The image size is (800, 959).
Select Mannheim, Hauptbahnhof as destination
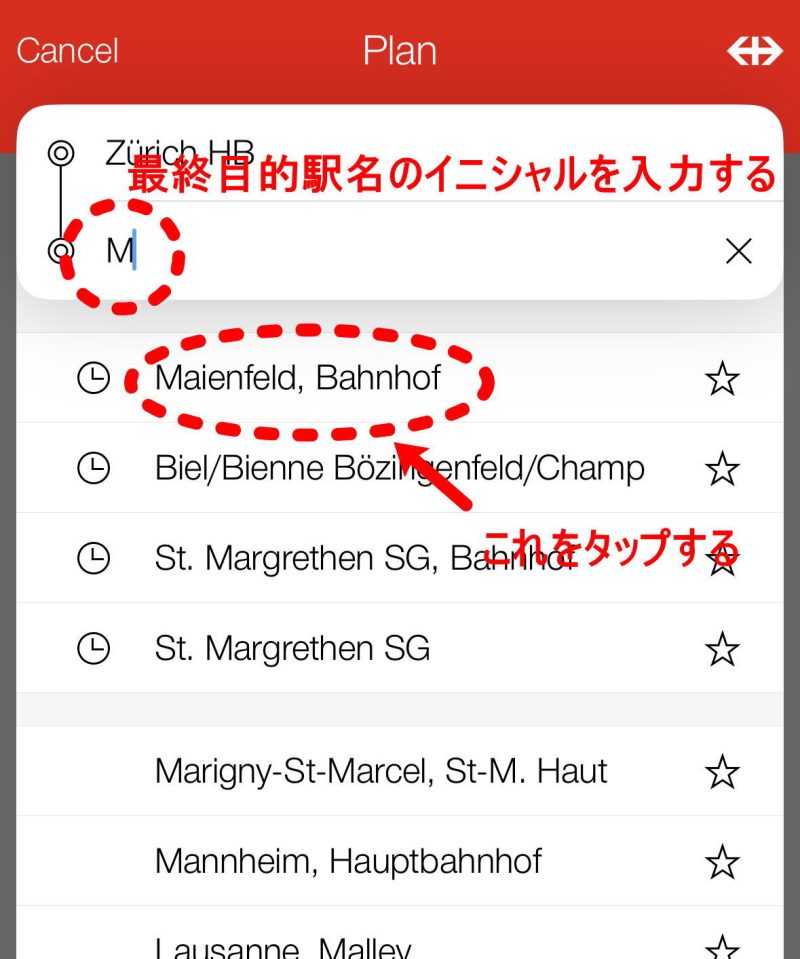click(348, 861)
